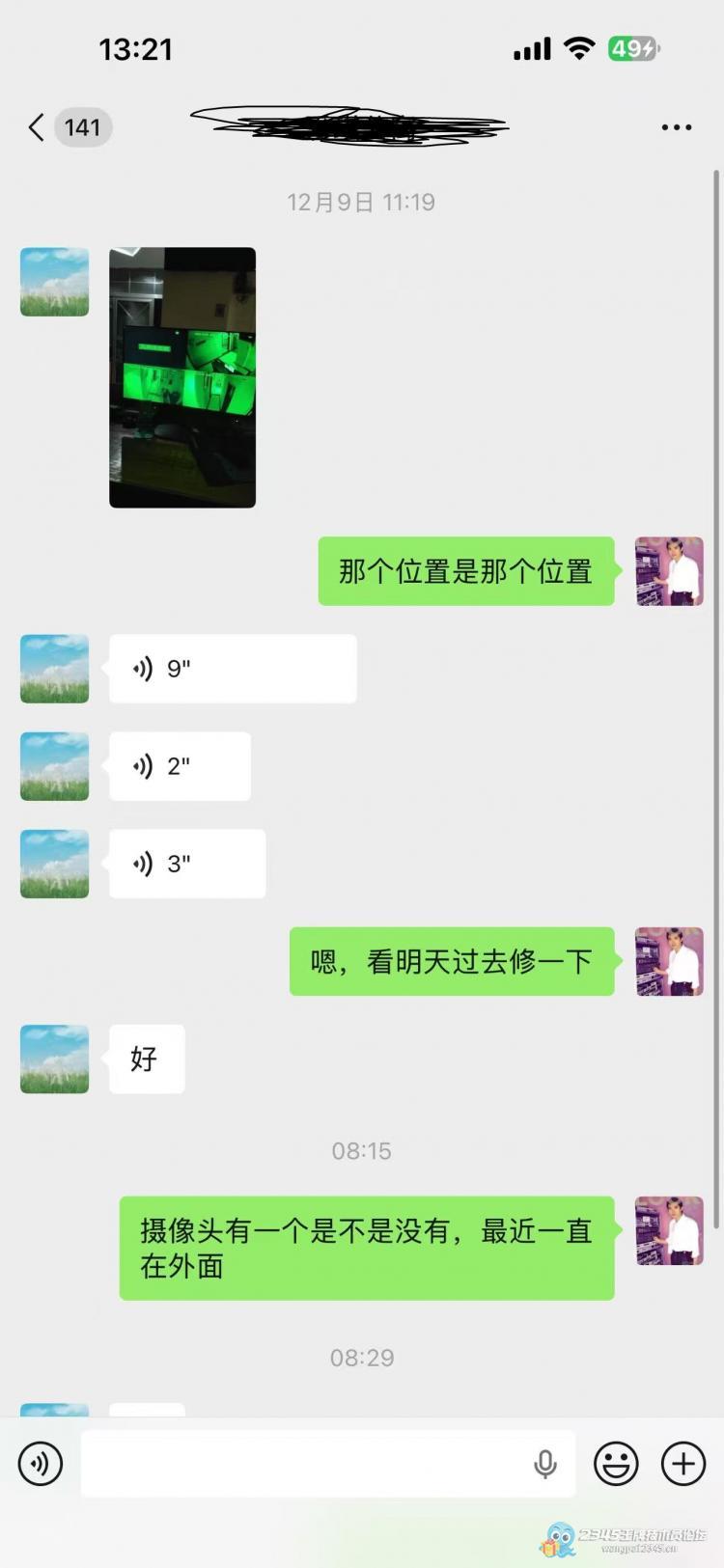
Task: Tap the message text field
Action: pos(299,1464)
